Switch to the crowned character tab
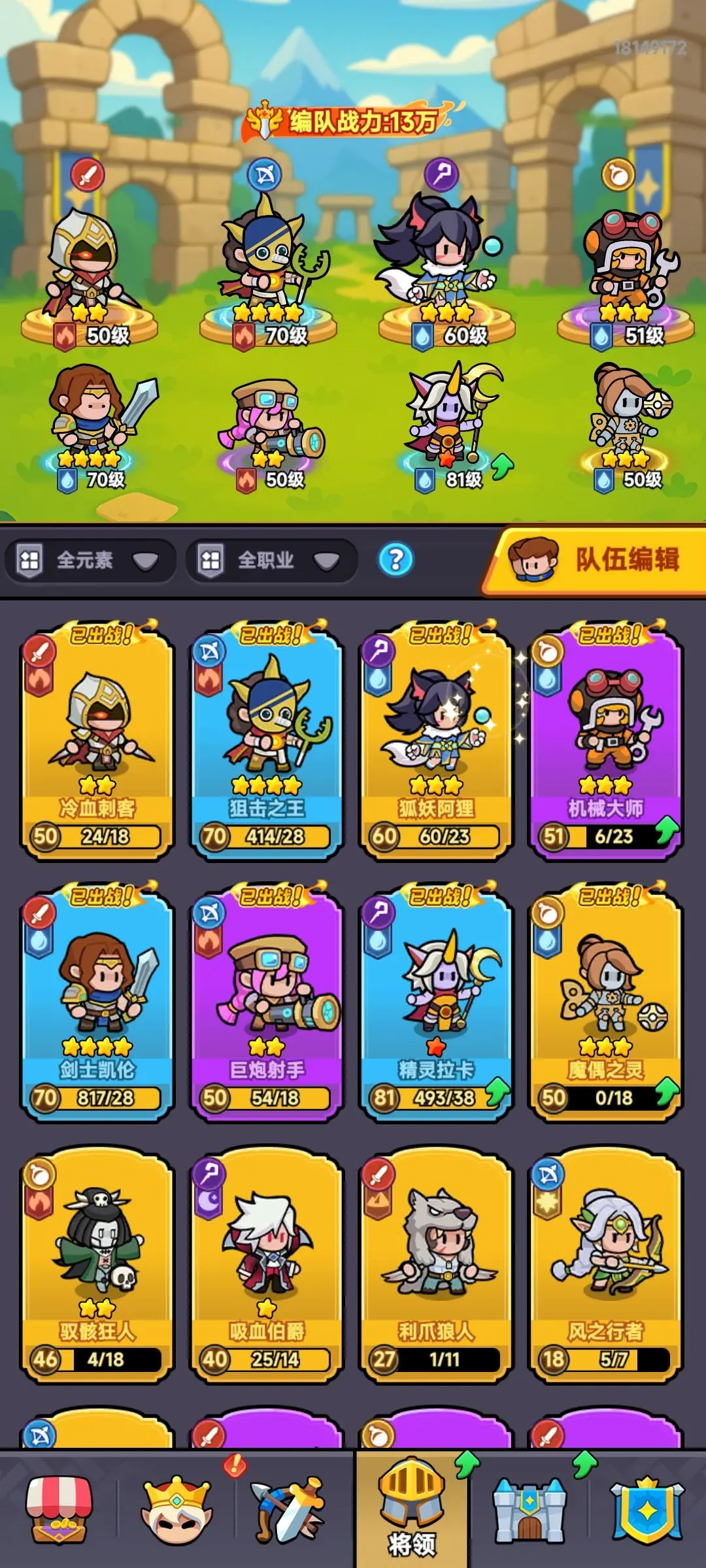 176,1511
